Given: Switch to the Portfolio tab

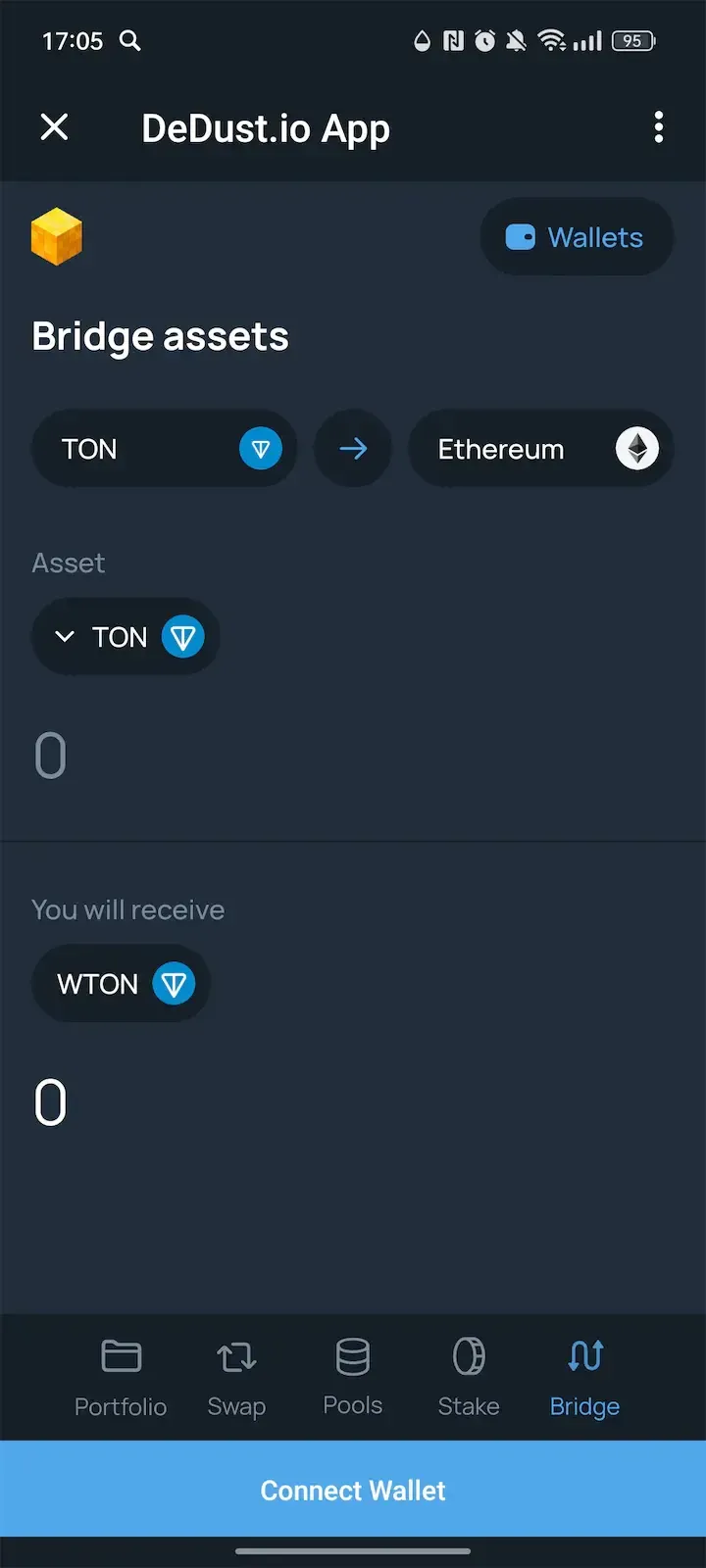Looking at the screenshot, I should pyautogui.click(x=121, y=1377).
